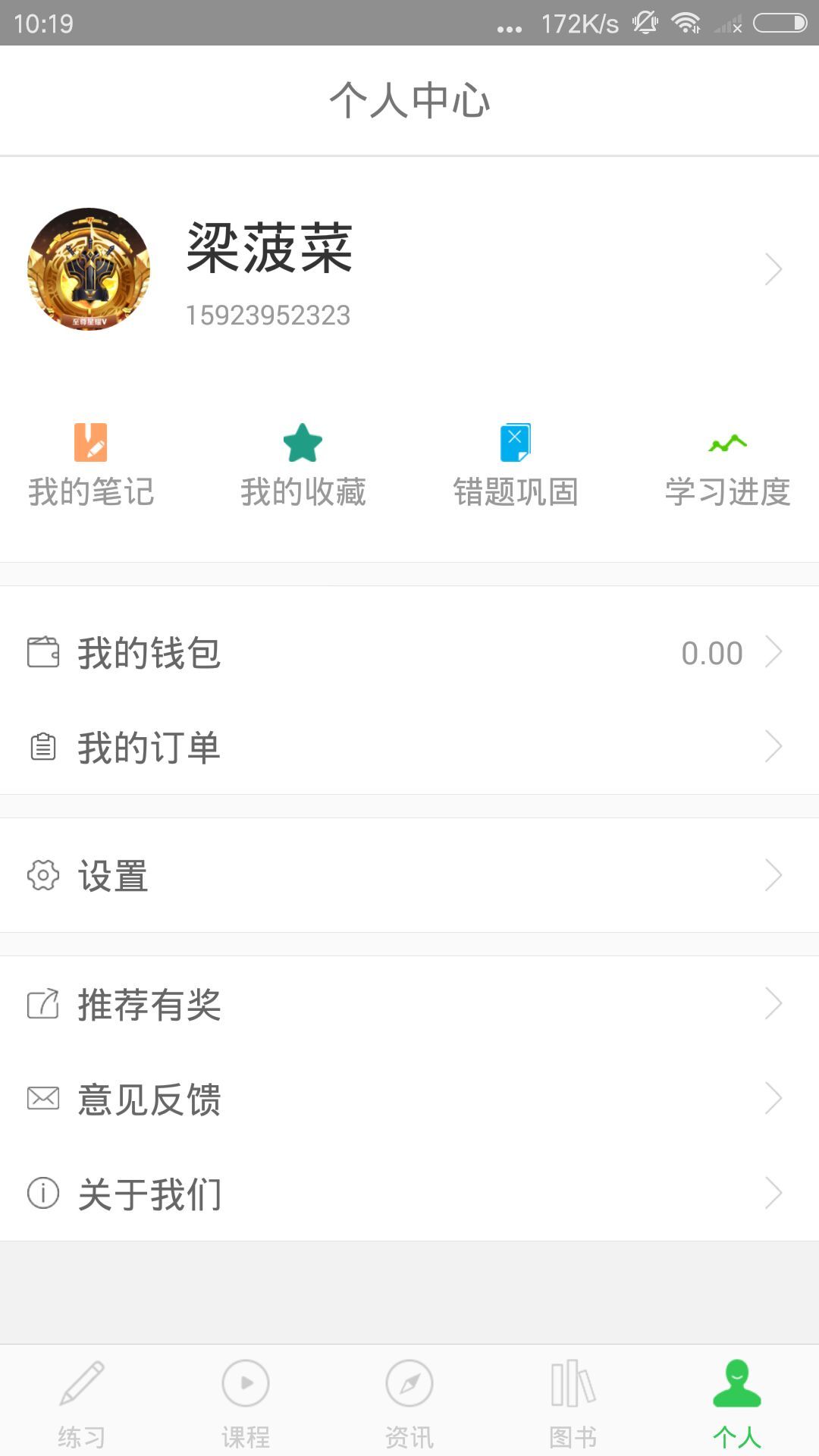Viewport: 819px width, 1456px height.
Task: Tap the clipboard icon for 我的订单
Action: point(44,746)
